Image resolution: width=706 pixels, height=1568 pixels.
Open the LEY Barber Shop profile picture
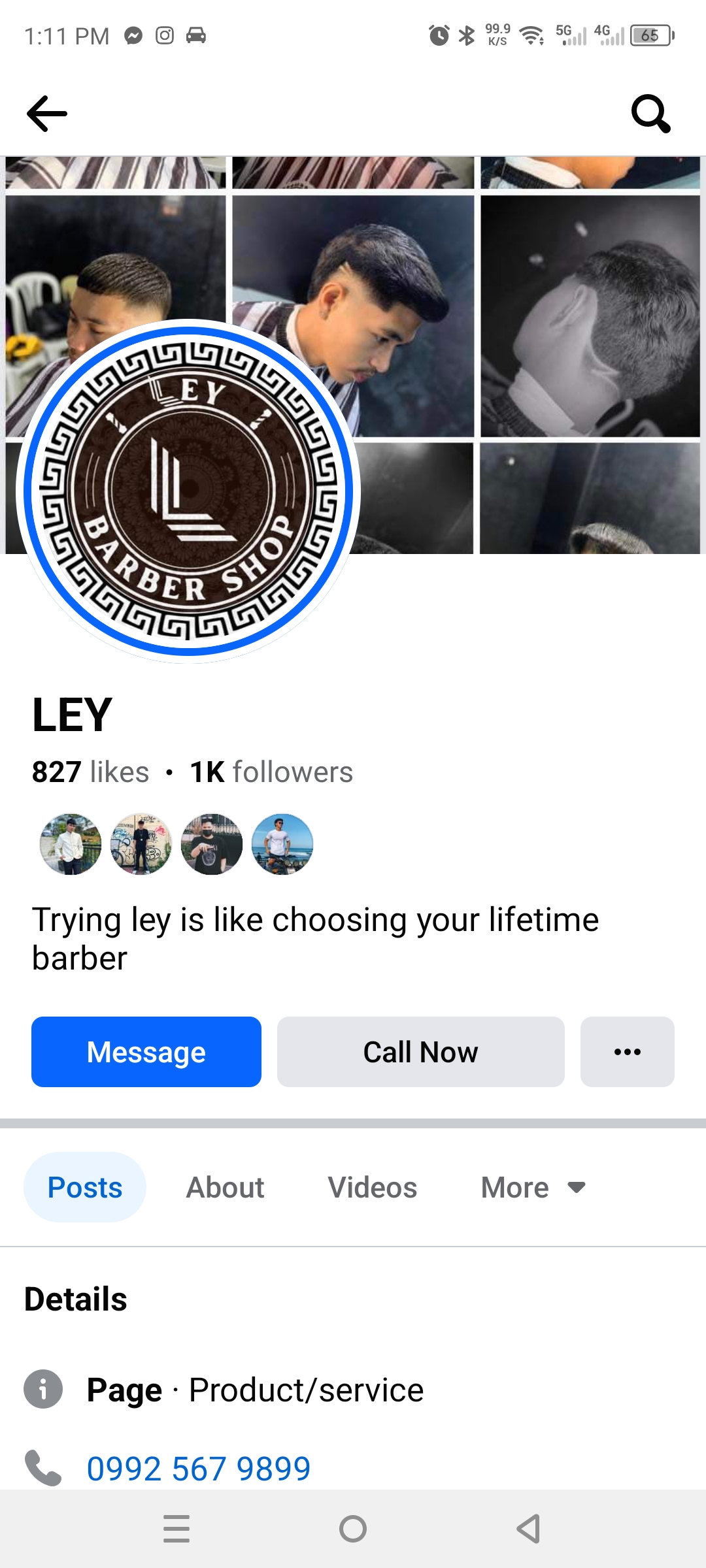pyautogui.click(x=188, y=491)
